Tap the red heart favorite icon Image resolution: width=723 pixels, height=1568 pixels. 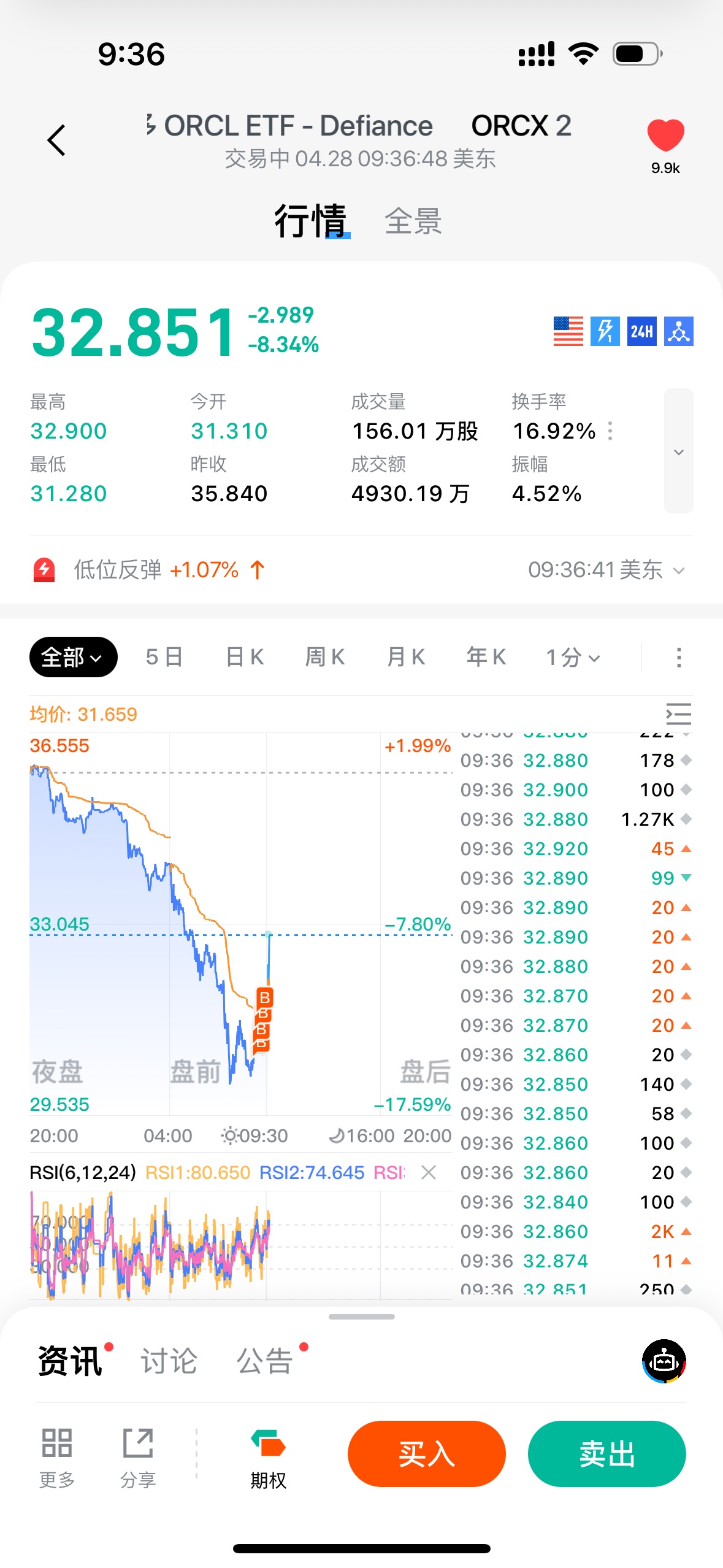point(665,134)
